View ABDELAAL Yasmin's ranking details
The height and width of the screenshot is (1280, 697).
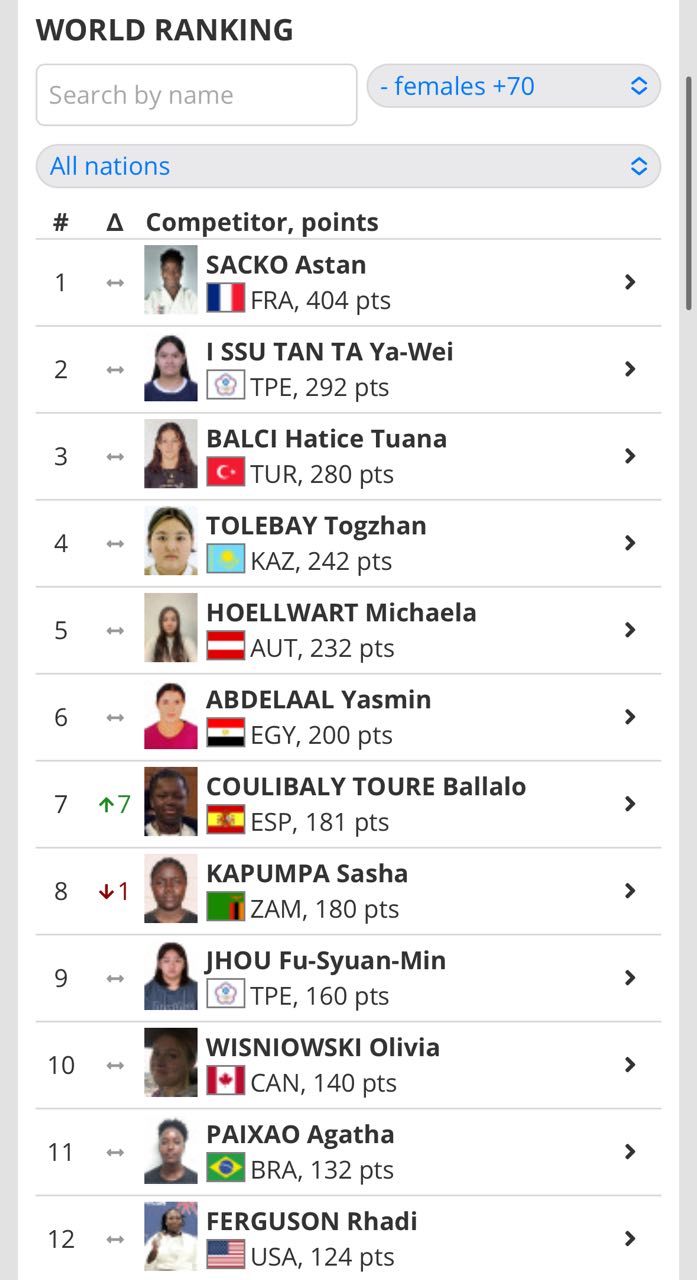point(348,717)
